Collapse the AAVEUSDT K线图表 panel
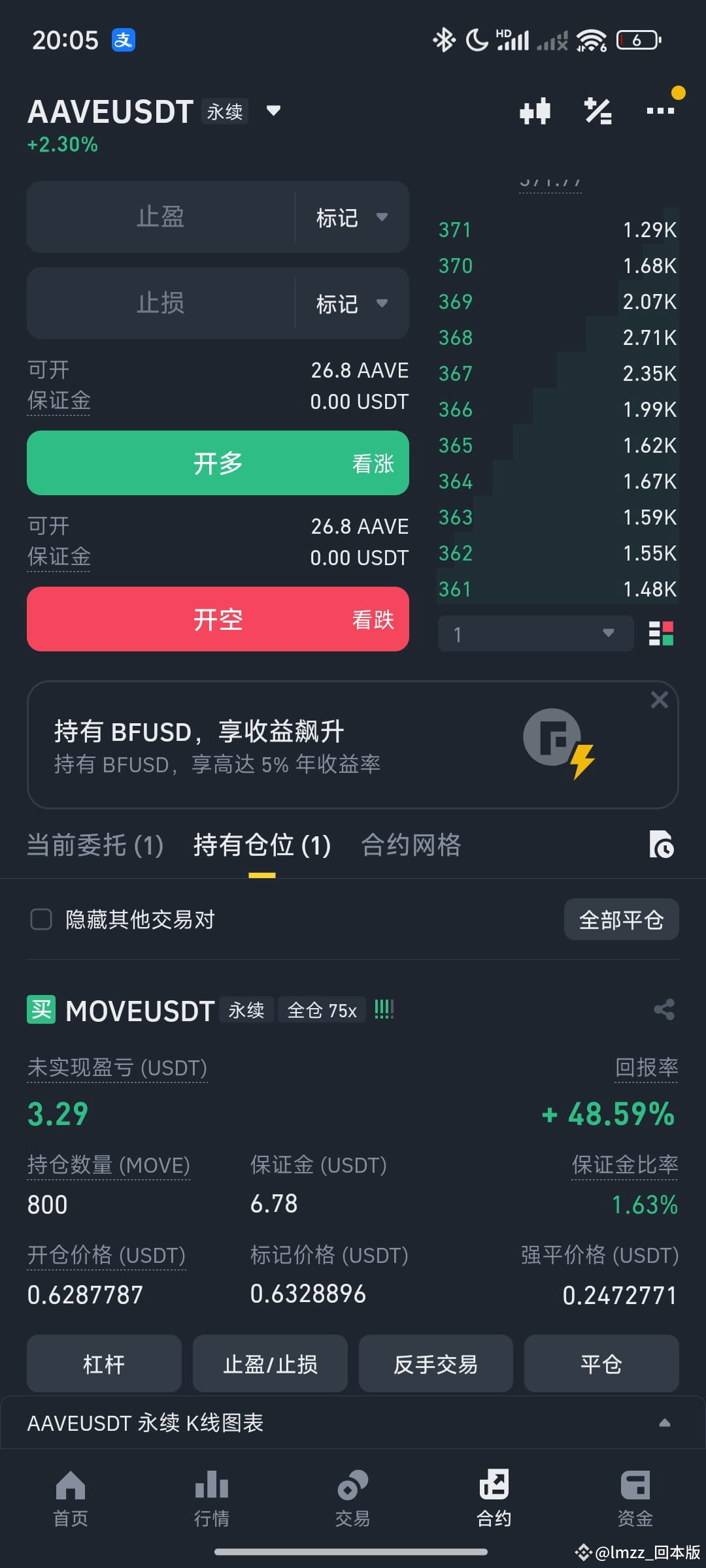Image resolution: width=706 pixels, height=1568 pixels. (665, 1422)
